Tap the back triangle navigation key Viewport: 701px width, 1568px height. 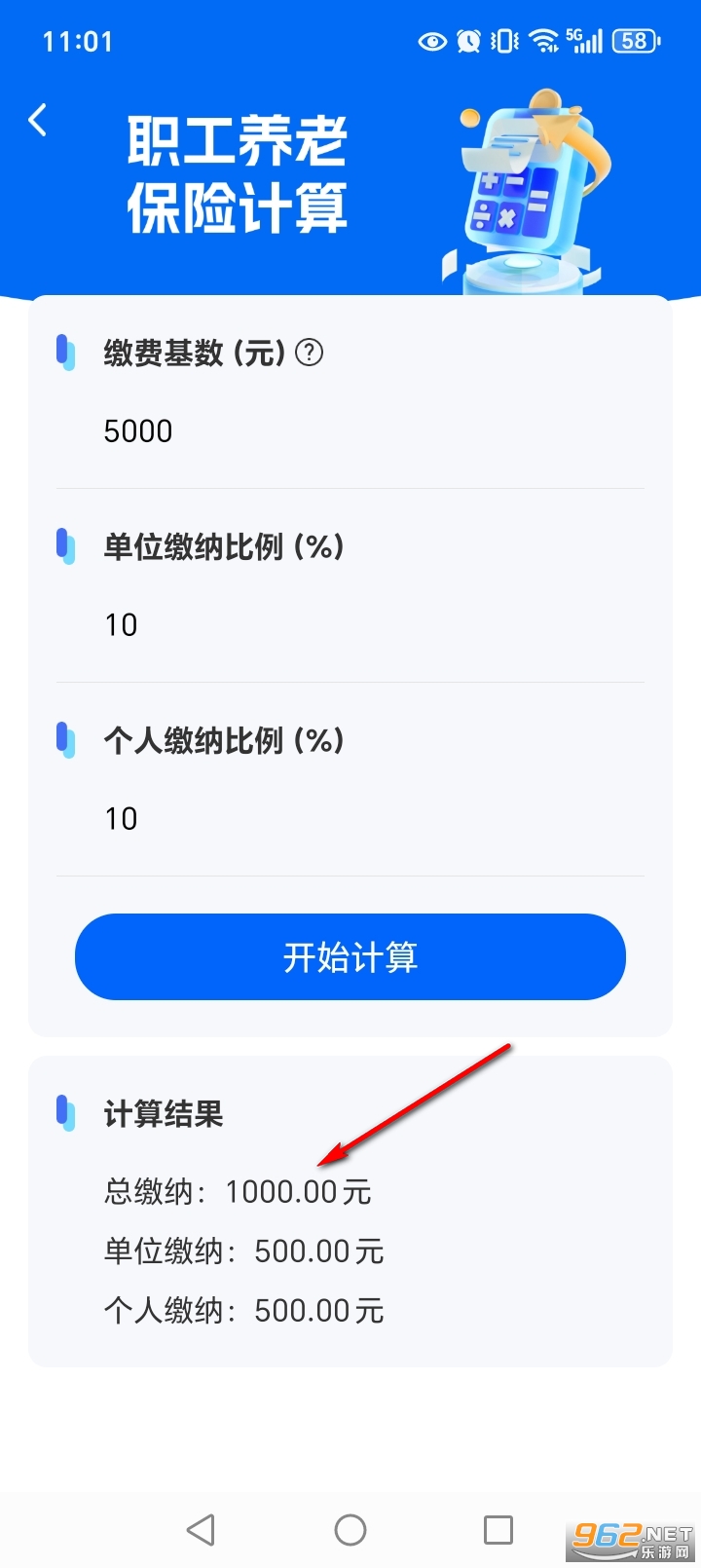(202, 1529)
